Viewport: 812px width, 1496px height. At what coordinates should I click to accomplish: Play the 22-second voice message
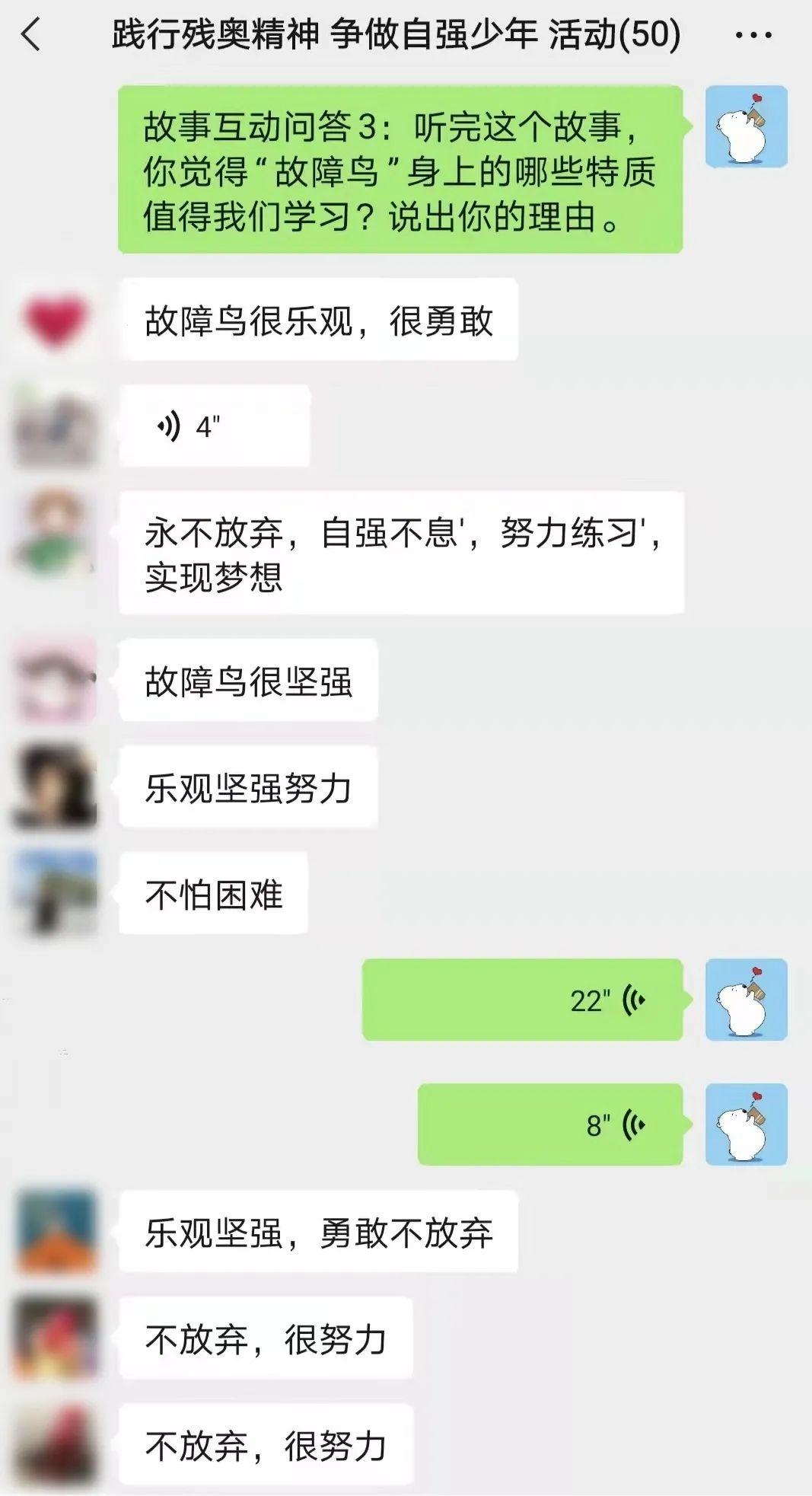coord(522,1000)
